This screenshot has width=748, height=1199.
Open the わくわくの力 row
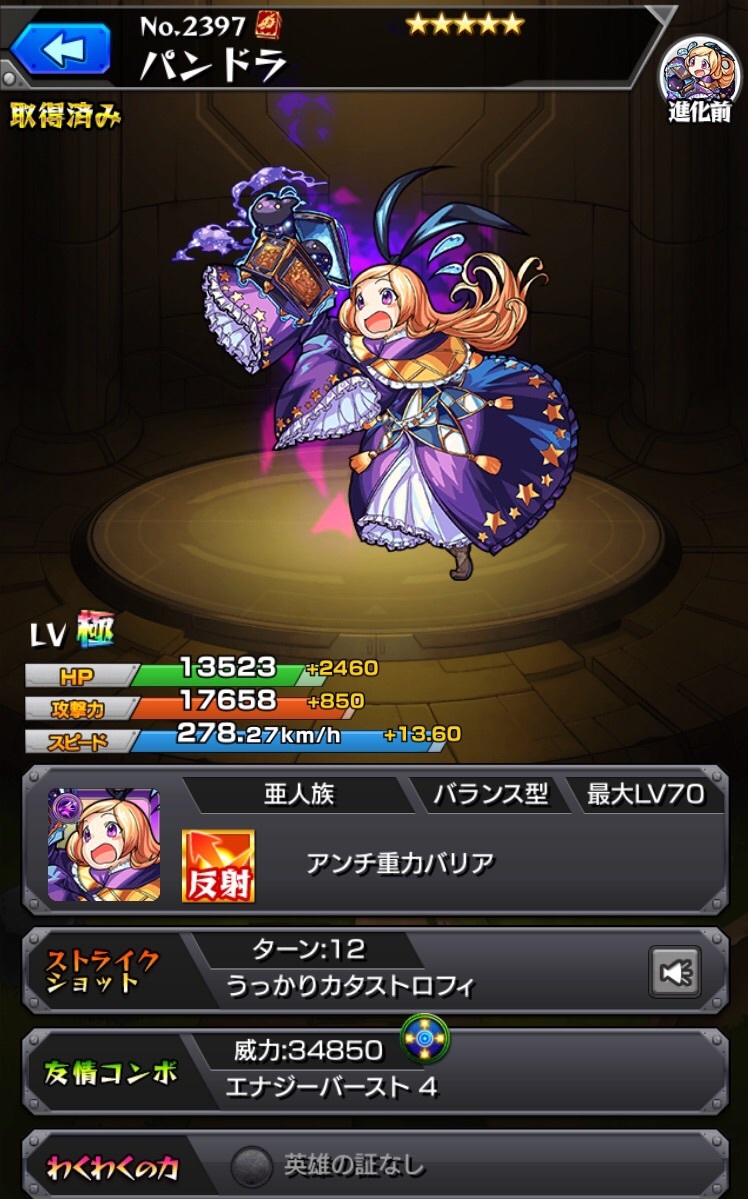(375, 1164)
